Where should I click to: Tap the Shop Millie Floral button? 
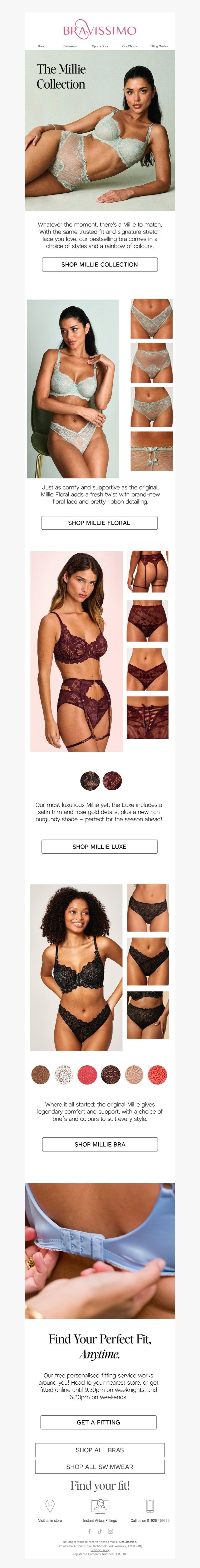pyautogui.click(x=99, y=522)
